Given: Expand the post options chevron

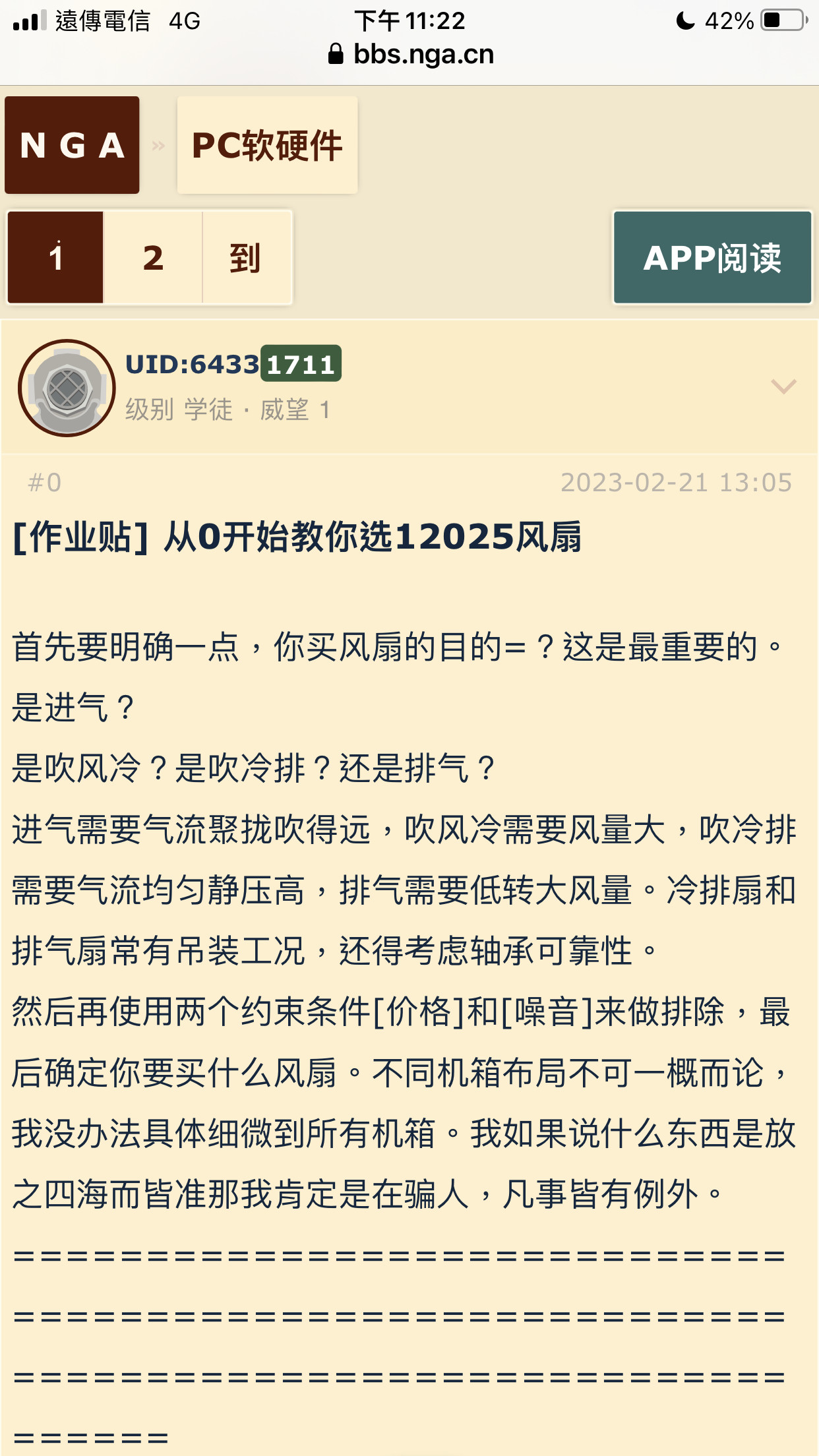Looking at the screenshot, I should [783, 386].
